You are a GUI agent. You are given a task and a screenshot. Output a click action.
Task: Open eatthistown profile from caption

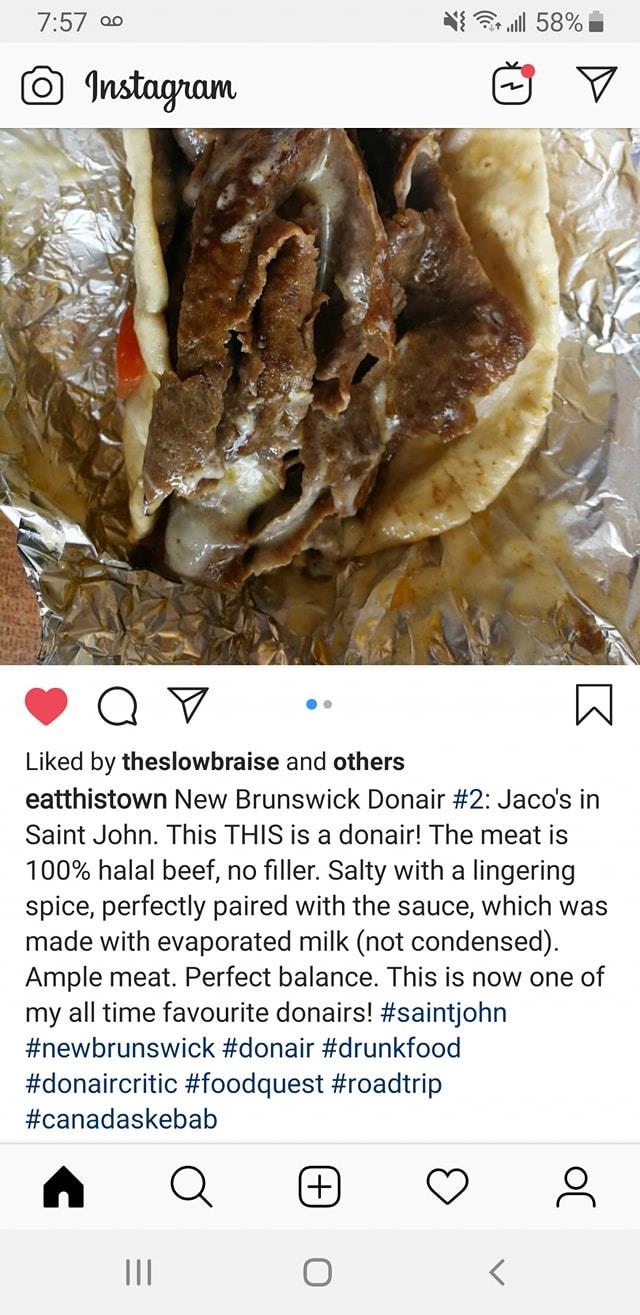point(96,799)
